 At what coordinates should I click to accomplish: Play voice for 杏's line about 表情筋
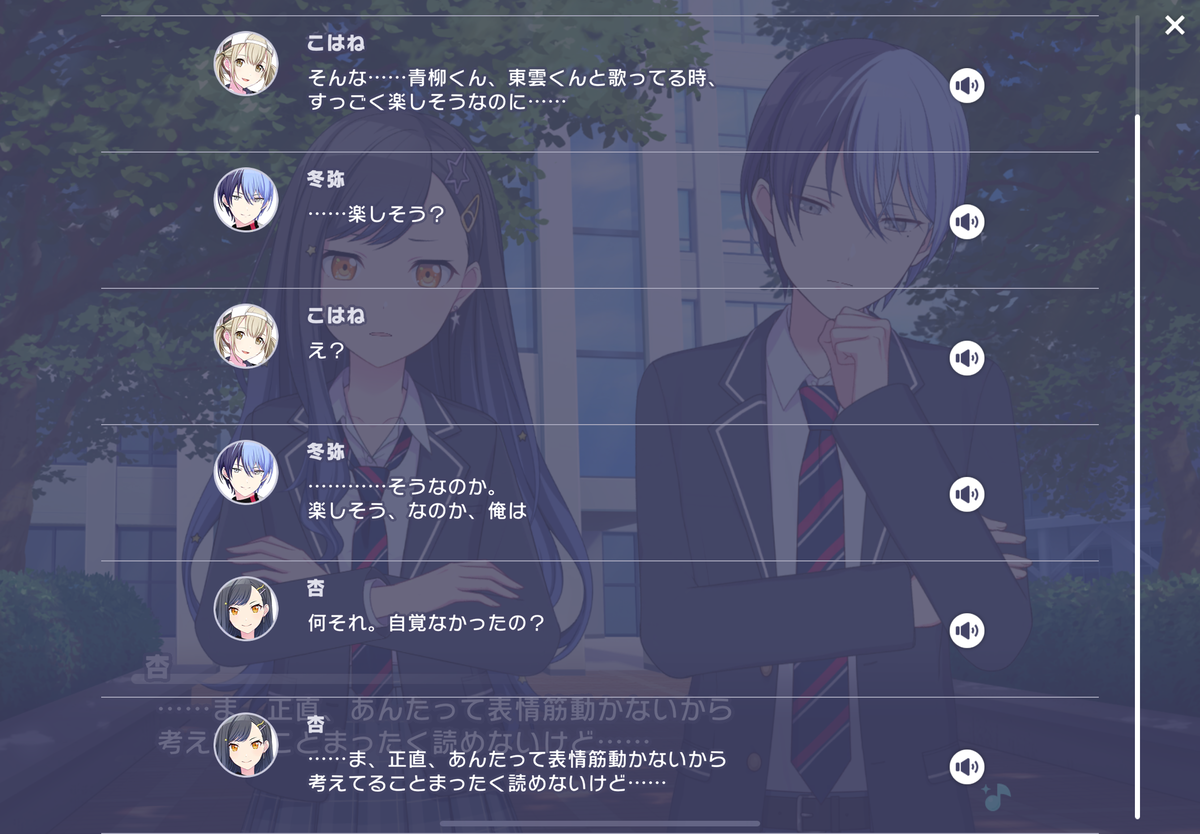[966, 767]
